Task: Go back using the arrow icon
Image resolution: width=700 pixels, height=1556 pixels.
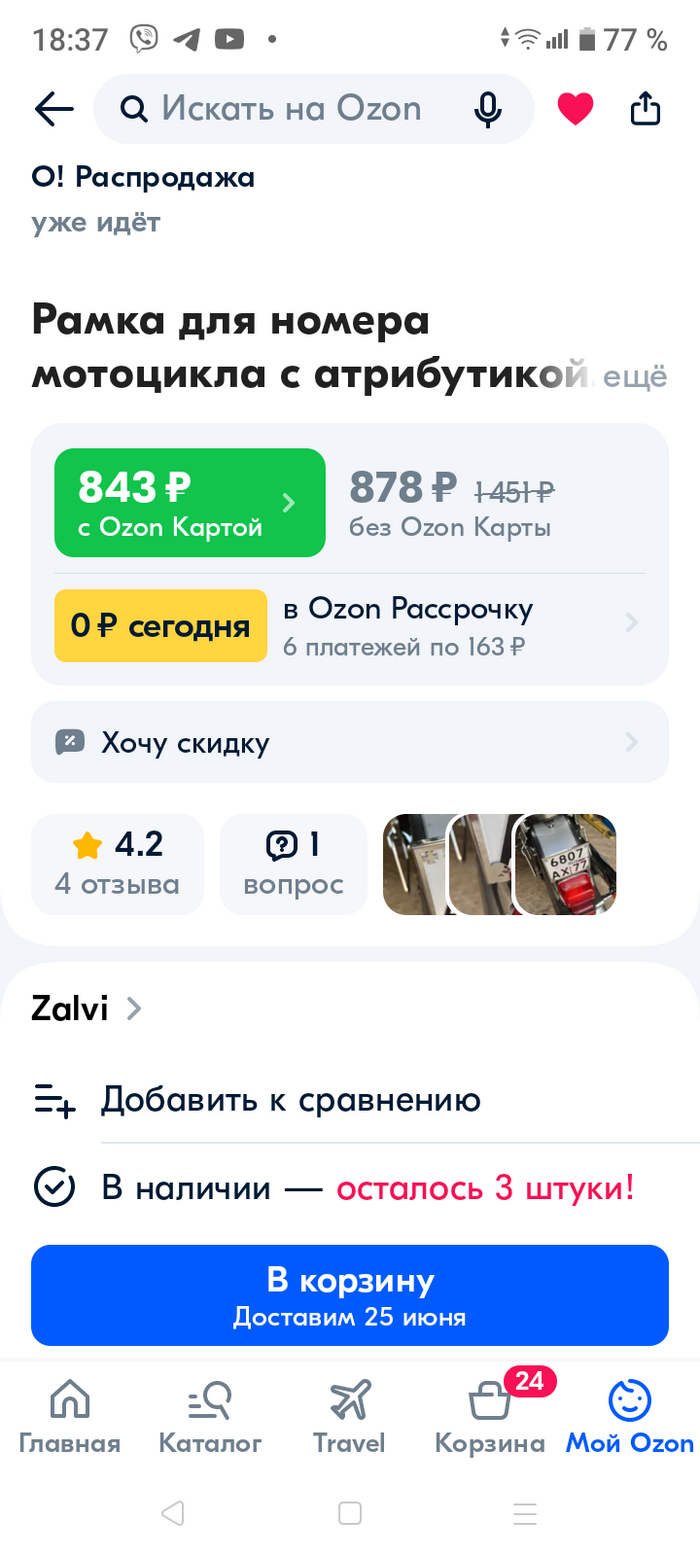Action: click(x=54, y=109)
